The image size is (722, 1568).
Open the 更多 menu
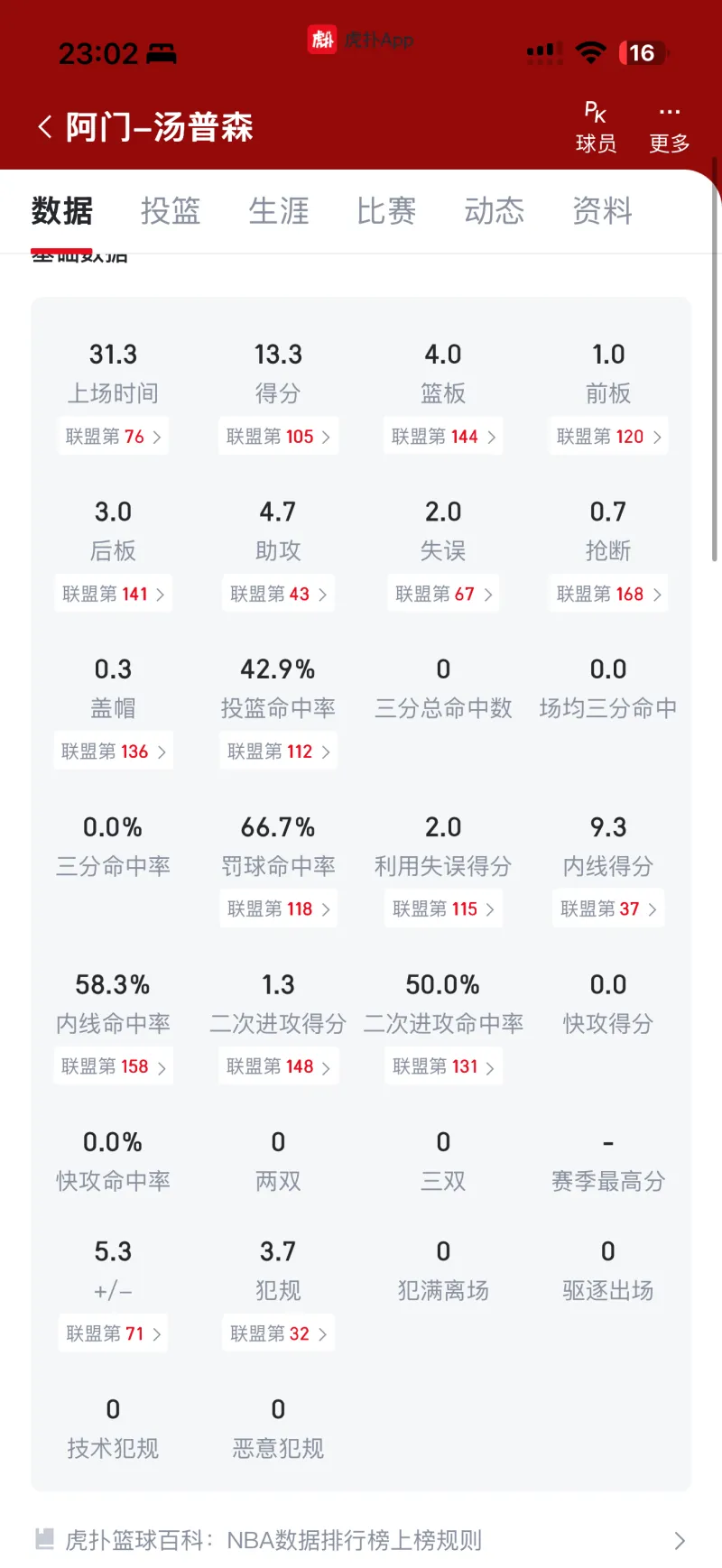pos(669,127)
